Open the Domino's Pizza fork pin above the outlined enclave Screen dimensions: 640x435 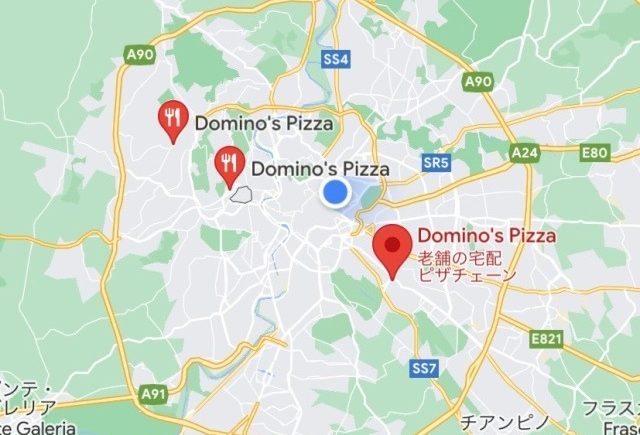(x=230, y=164)
